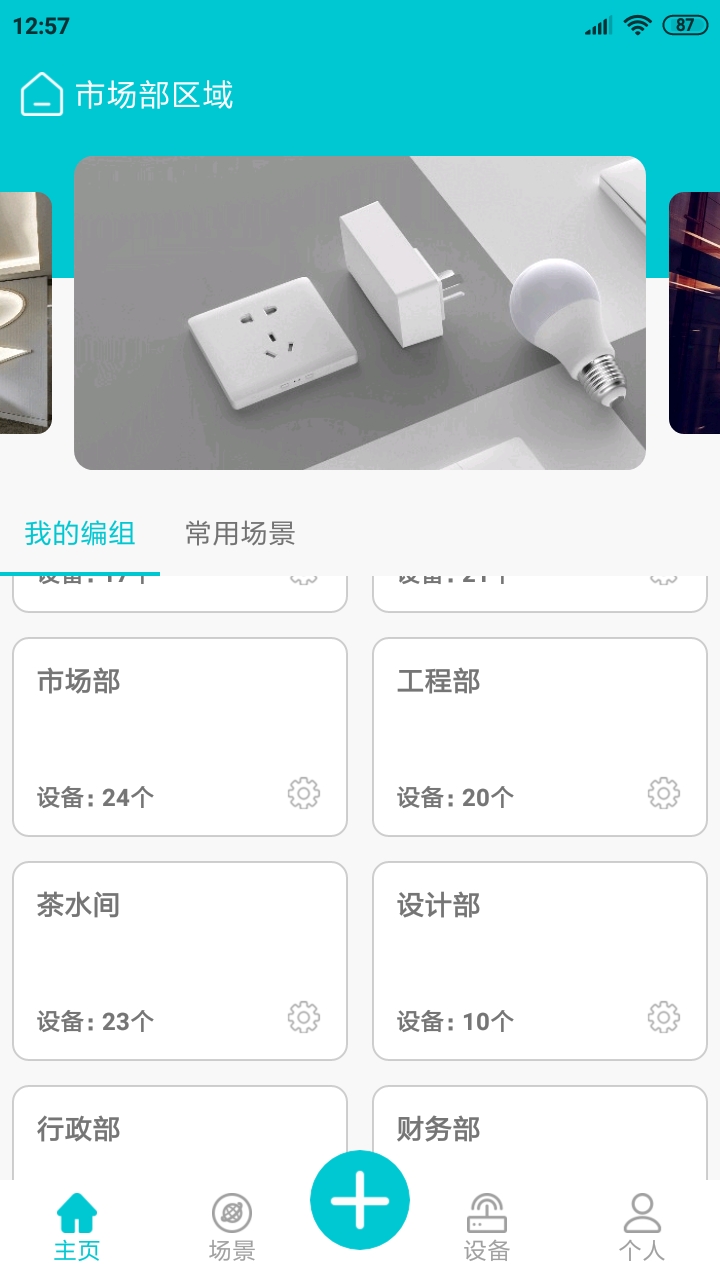Open the 市场部区域 home selector
This screenshot has width=720, height=1280.
(127, 96)
